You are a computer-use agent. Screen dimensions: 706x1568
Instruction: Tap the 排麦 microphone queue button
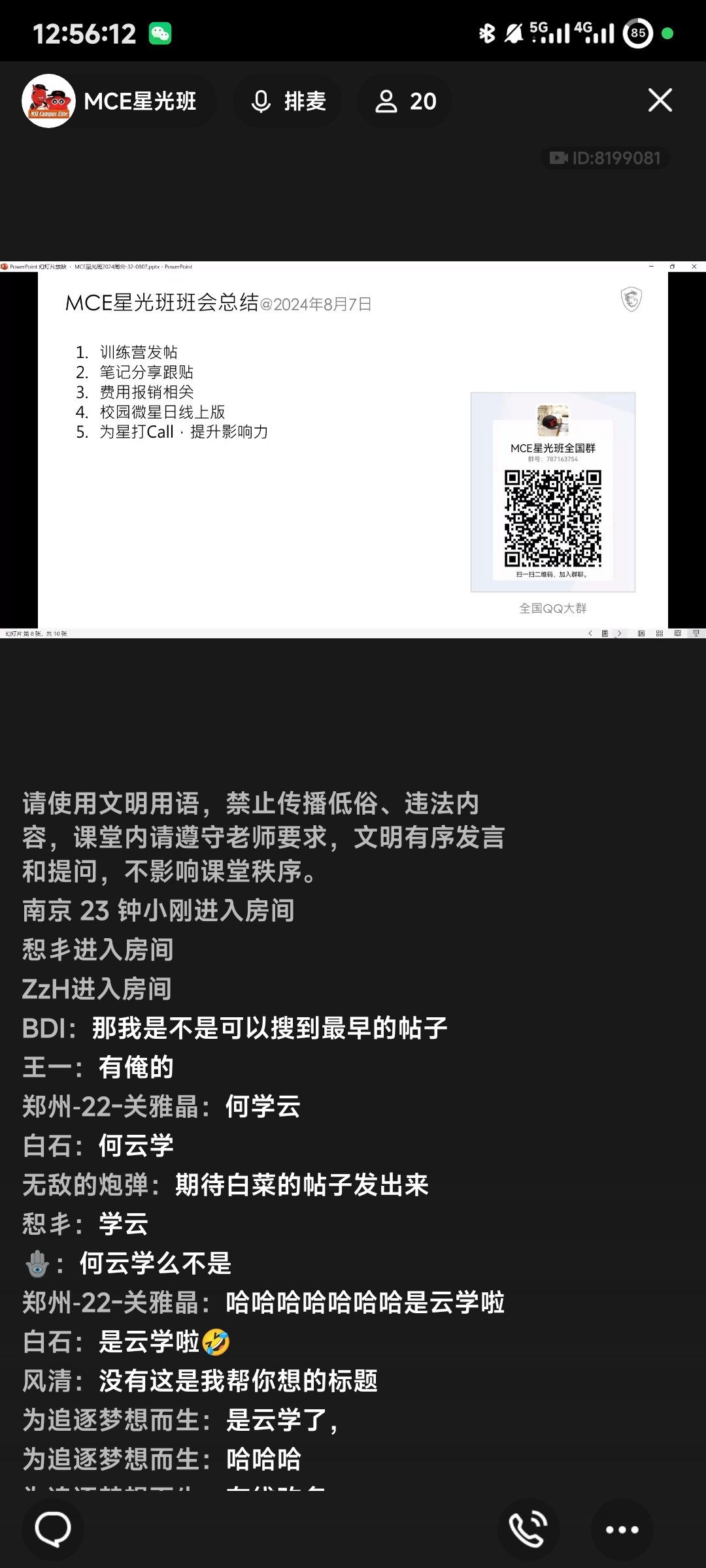click(x=288, y=101)
